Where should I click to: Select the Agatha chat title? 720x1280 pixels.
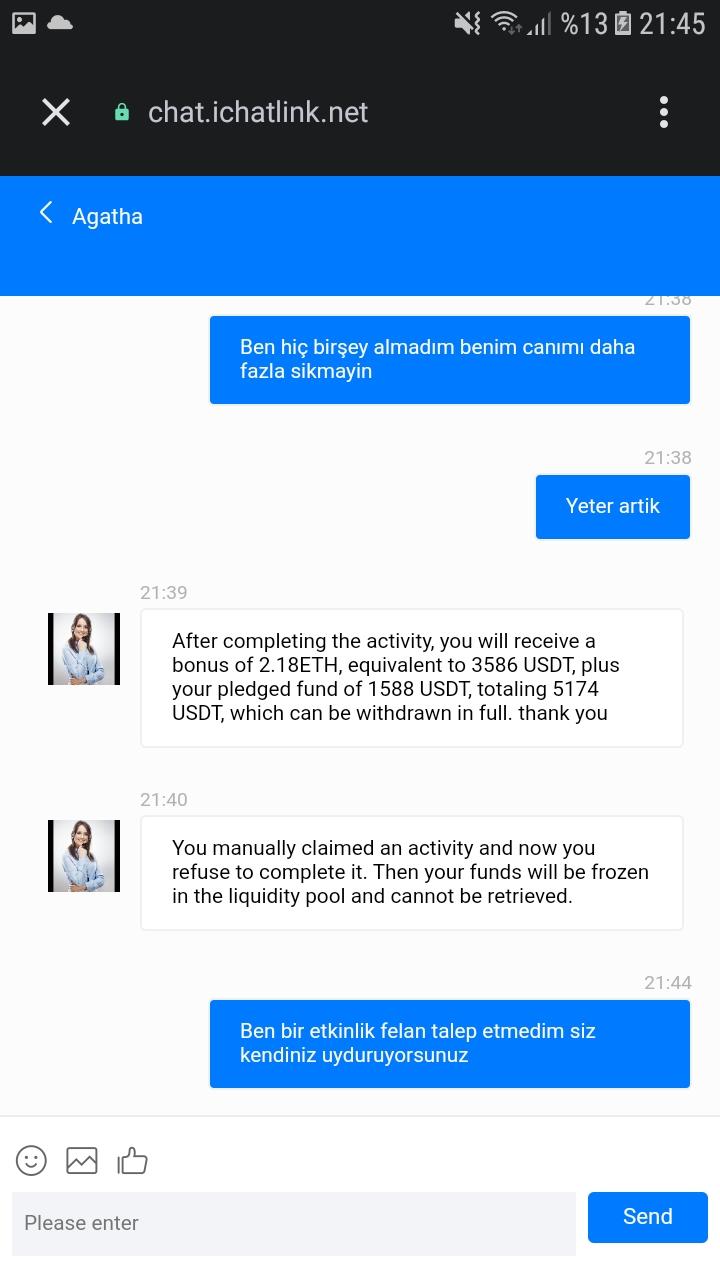point(107,216)
